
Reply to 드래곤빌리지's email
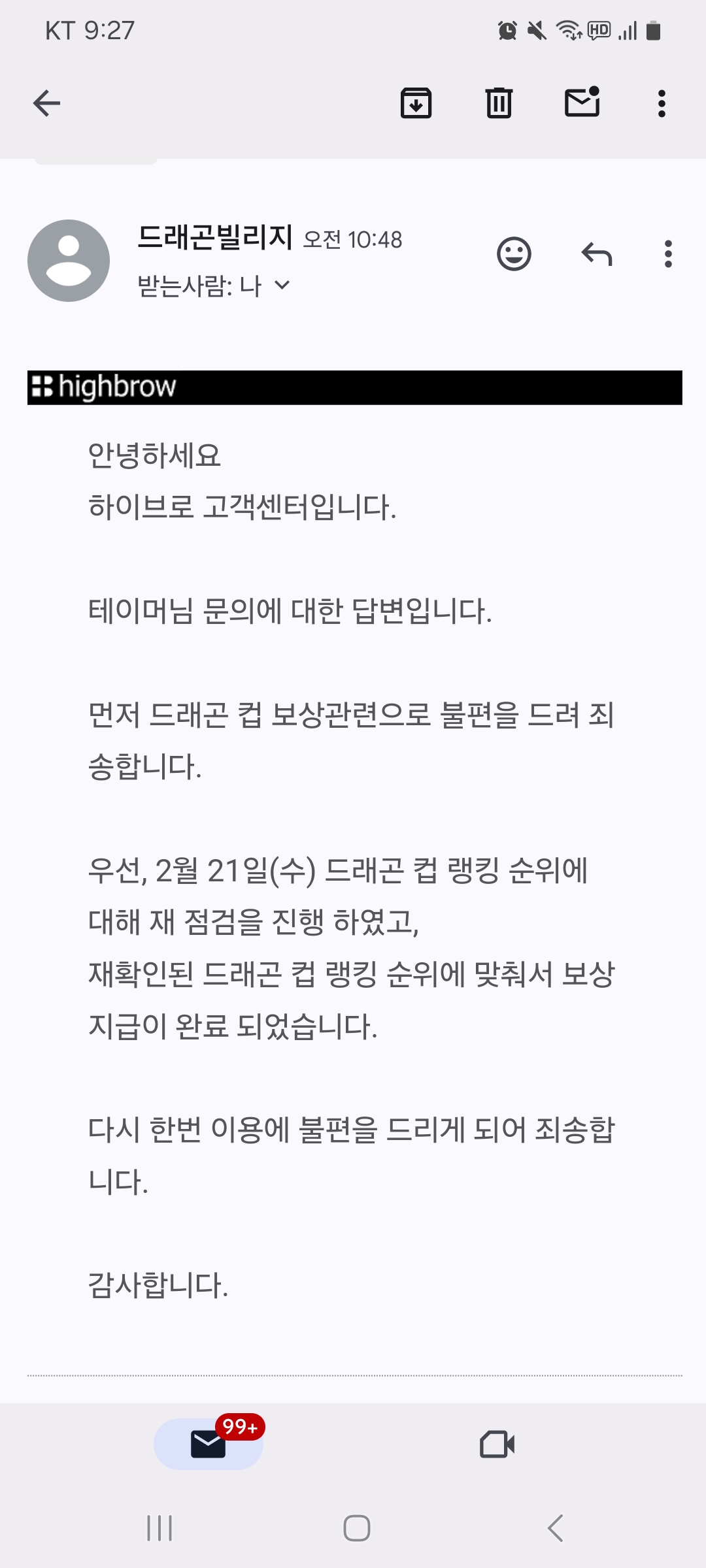coord(597,253)
